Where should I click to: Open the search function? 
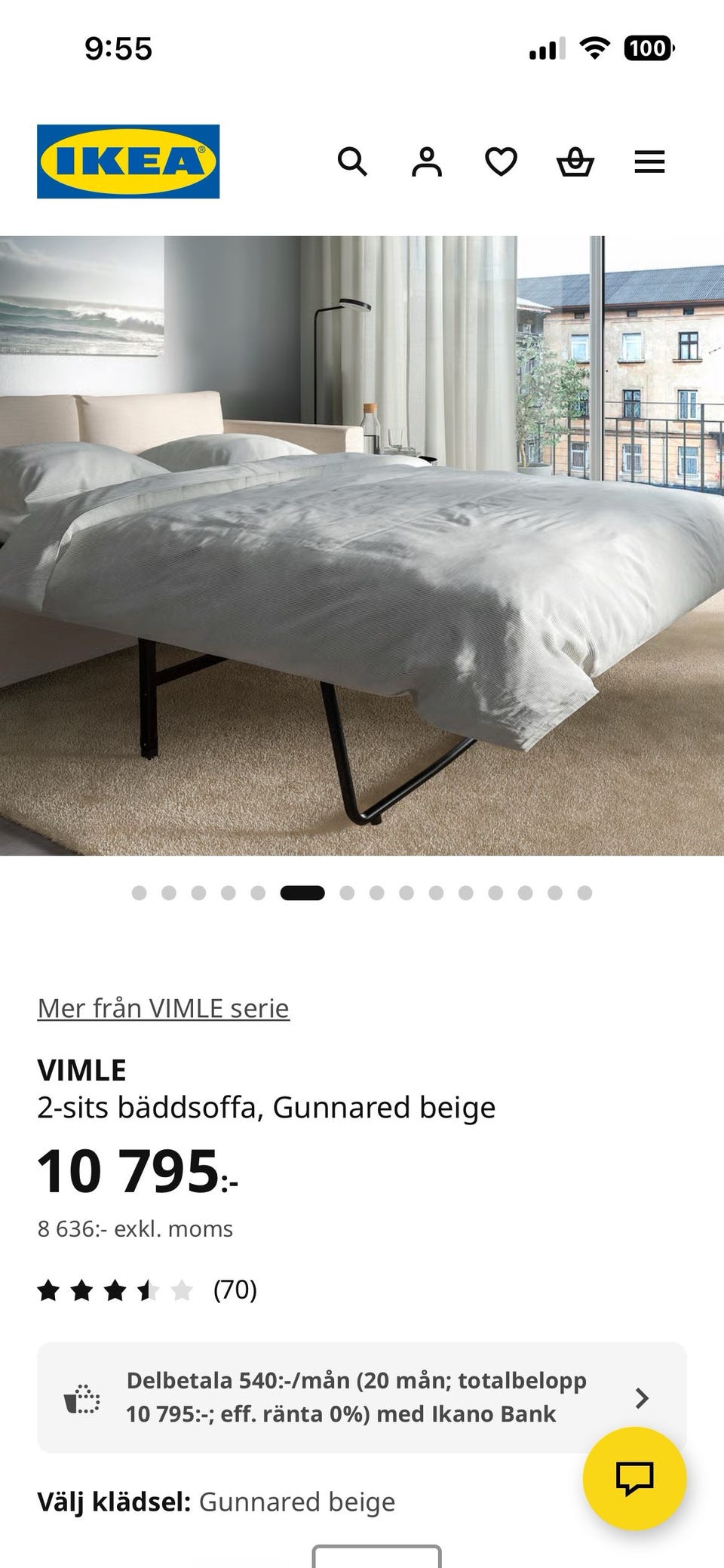(352, 161)
